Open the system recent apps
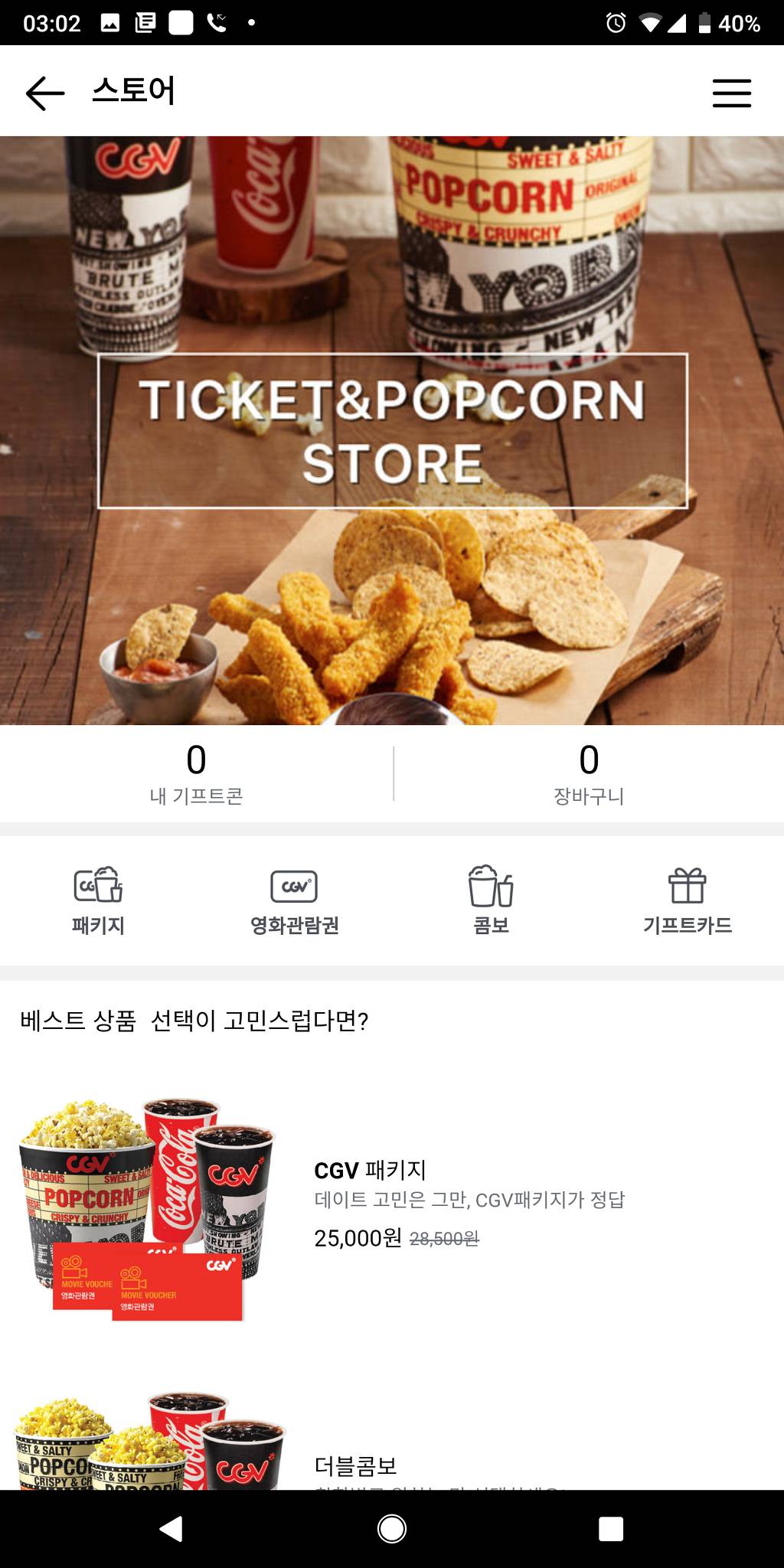 (610, 1529)
